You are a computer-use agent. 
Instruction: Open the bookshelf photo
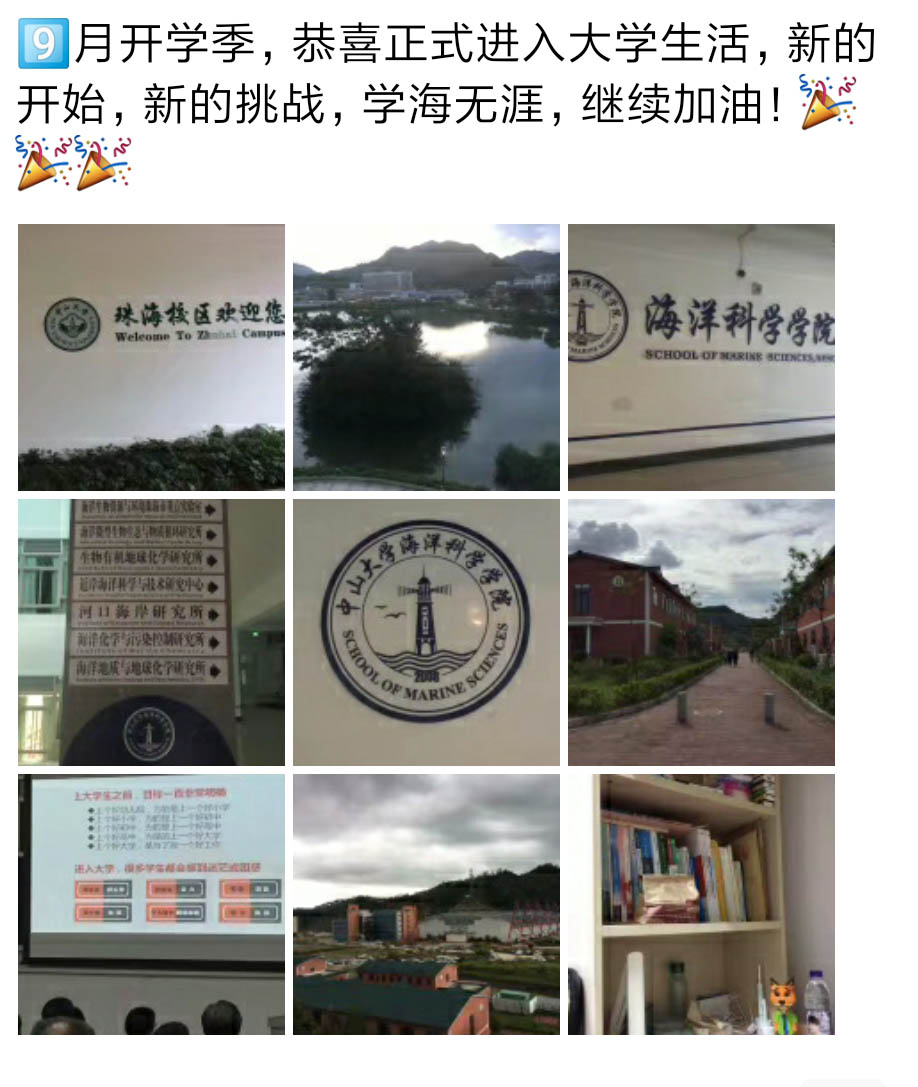pos(701,904)
